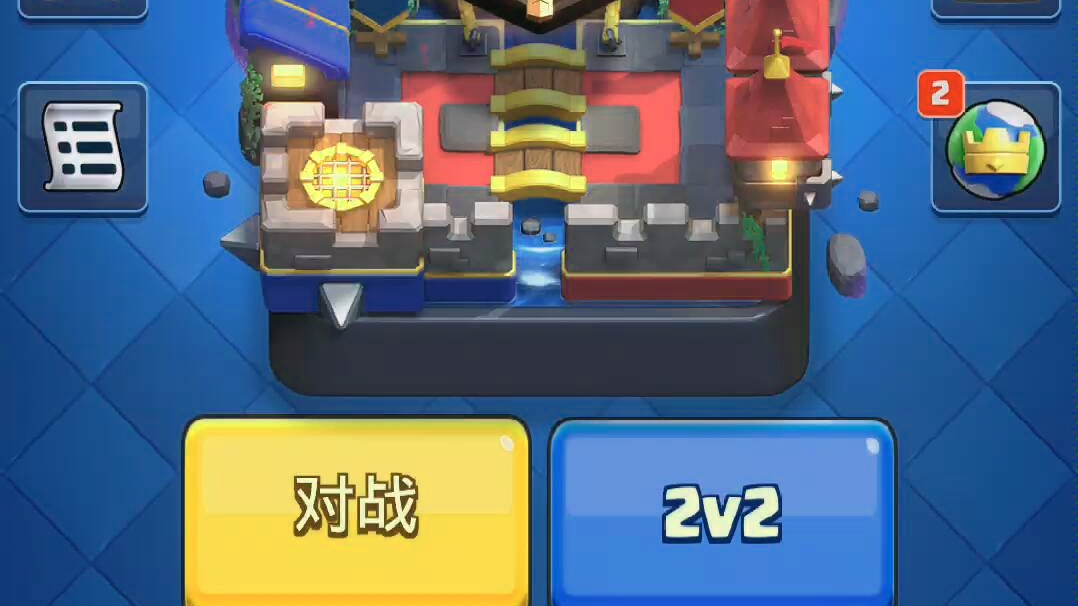
Task: Open the 2v2 battle mode
Action: point(722,510)
